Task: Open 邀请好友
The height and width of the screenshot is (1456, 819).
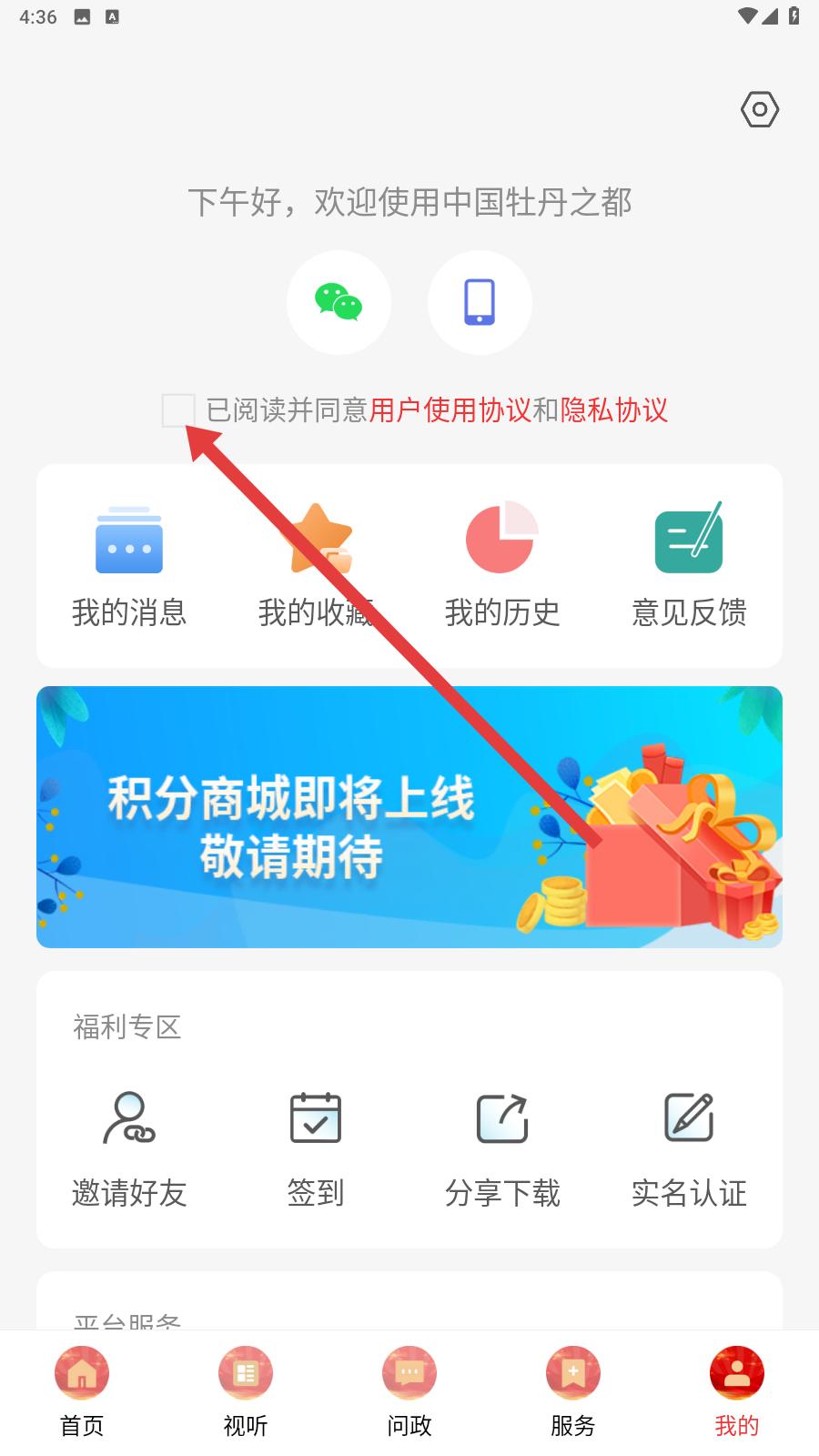Action: [x=129, y=1150]
